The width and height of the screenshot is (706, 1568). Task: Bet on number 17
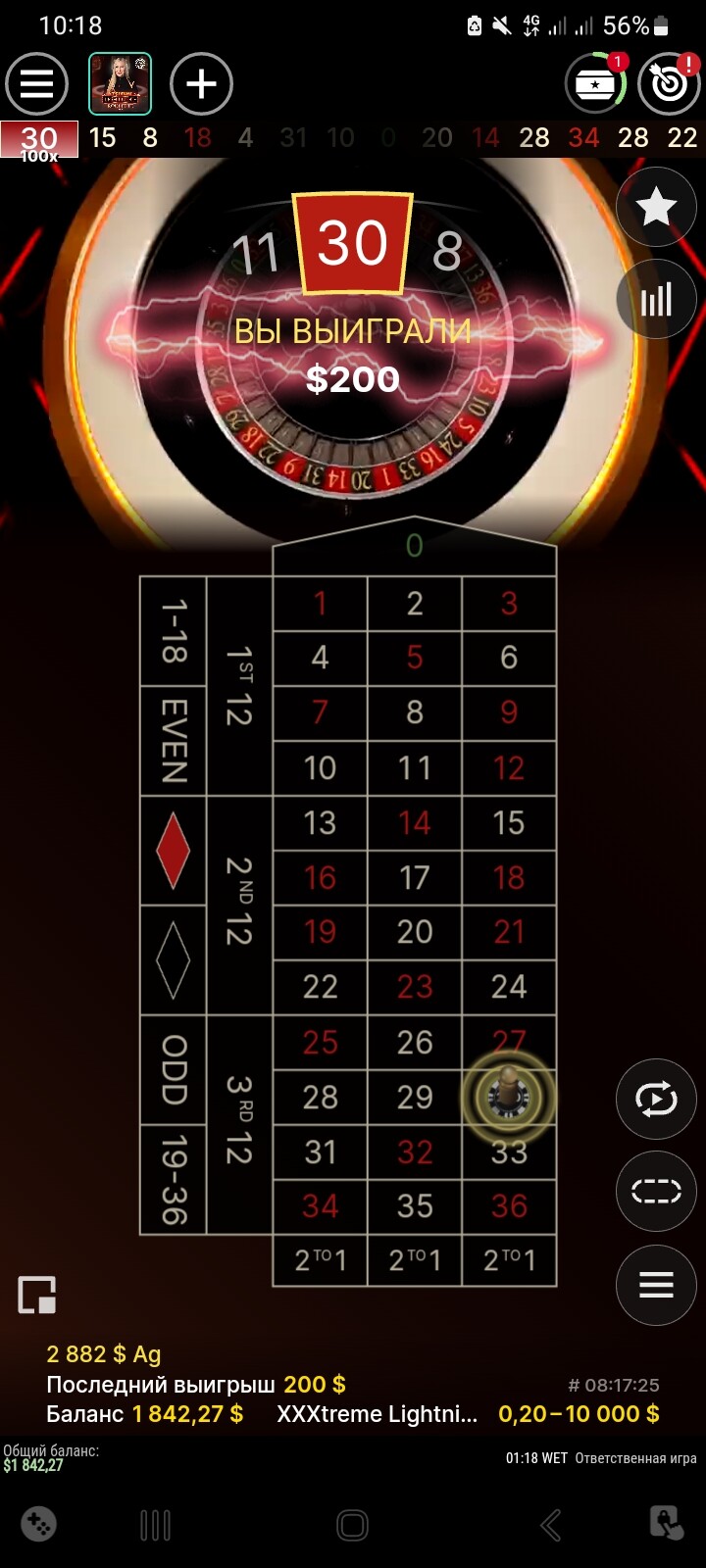415,877
